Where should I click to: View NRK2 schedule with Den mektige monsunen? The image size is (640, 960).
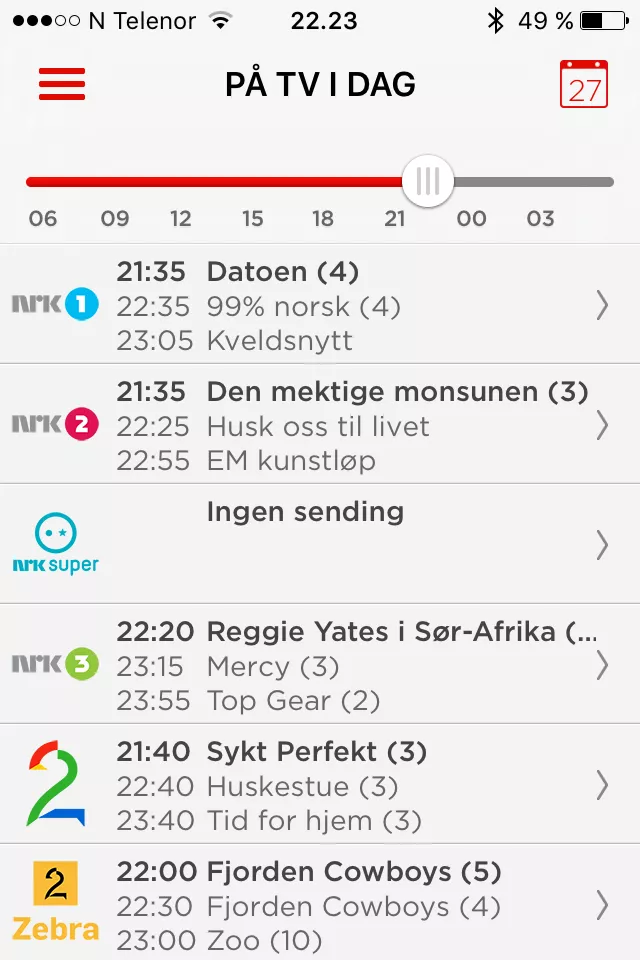pyautogui.click(x=320, y=425)
